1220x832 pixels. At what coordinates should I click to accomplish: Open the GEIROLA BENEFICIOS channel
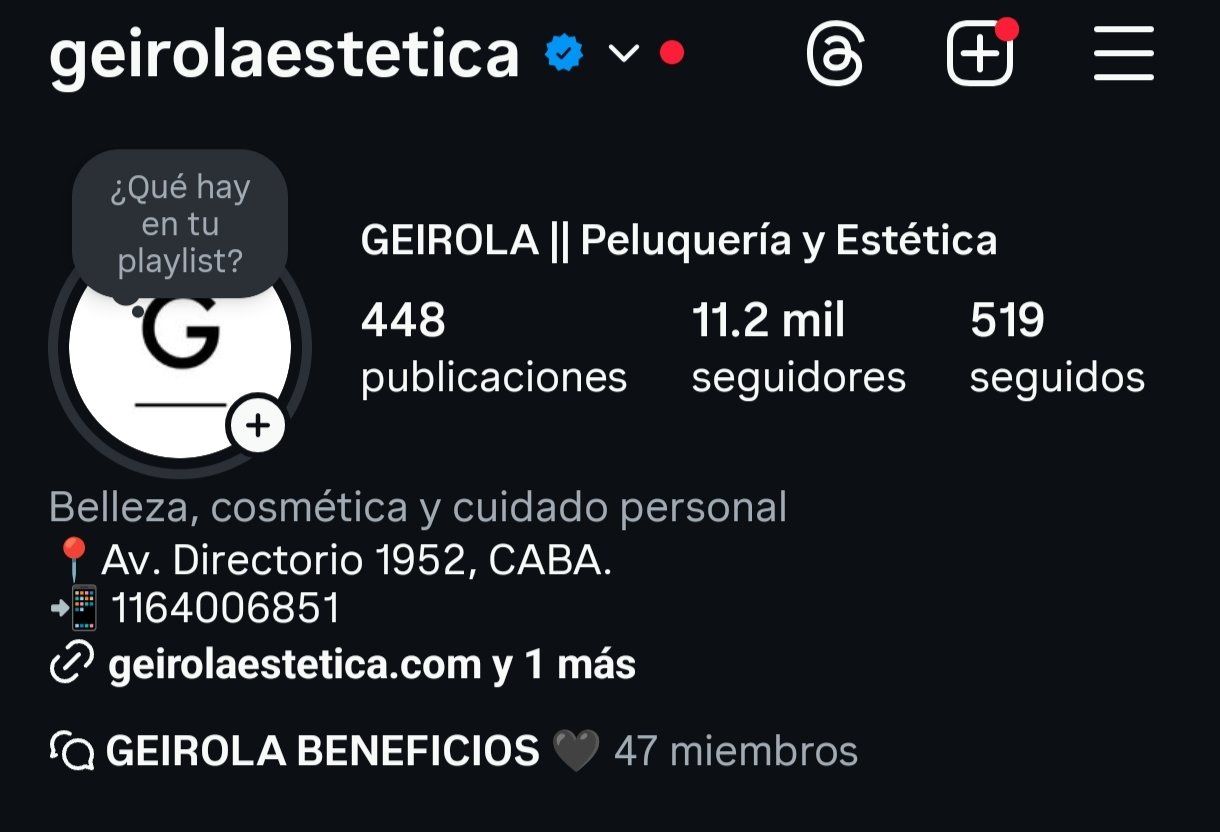pos(322,751)
